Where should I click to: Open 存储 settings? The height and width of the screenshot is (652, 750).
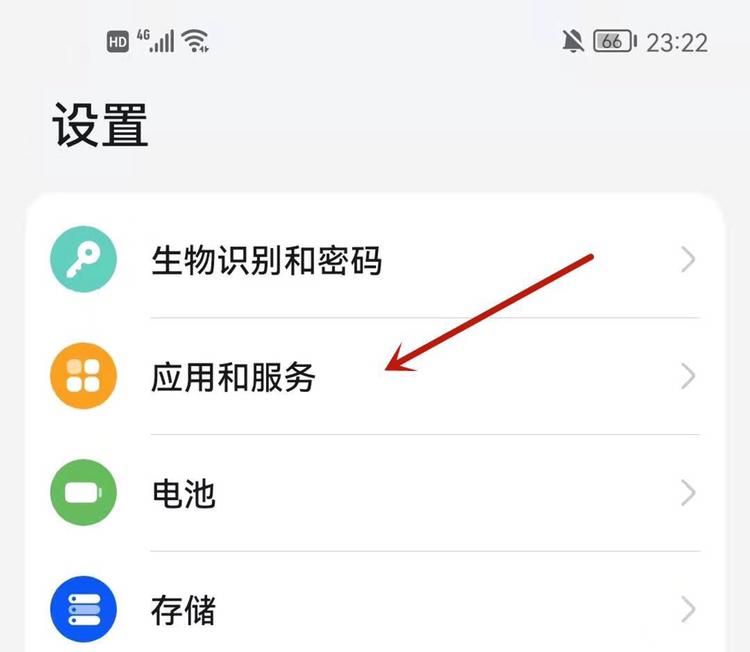point(184,609)
